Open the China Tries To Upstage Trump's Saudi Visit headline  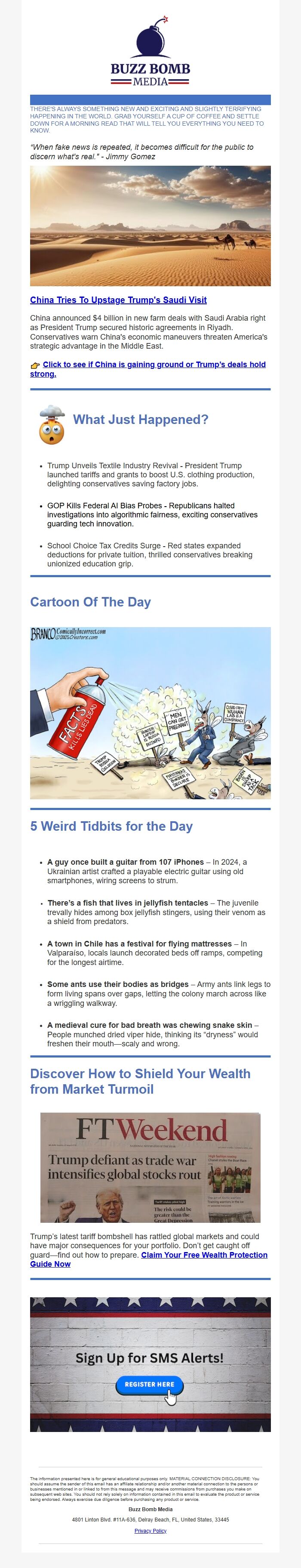(x=119, y=300)
